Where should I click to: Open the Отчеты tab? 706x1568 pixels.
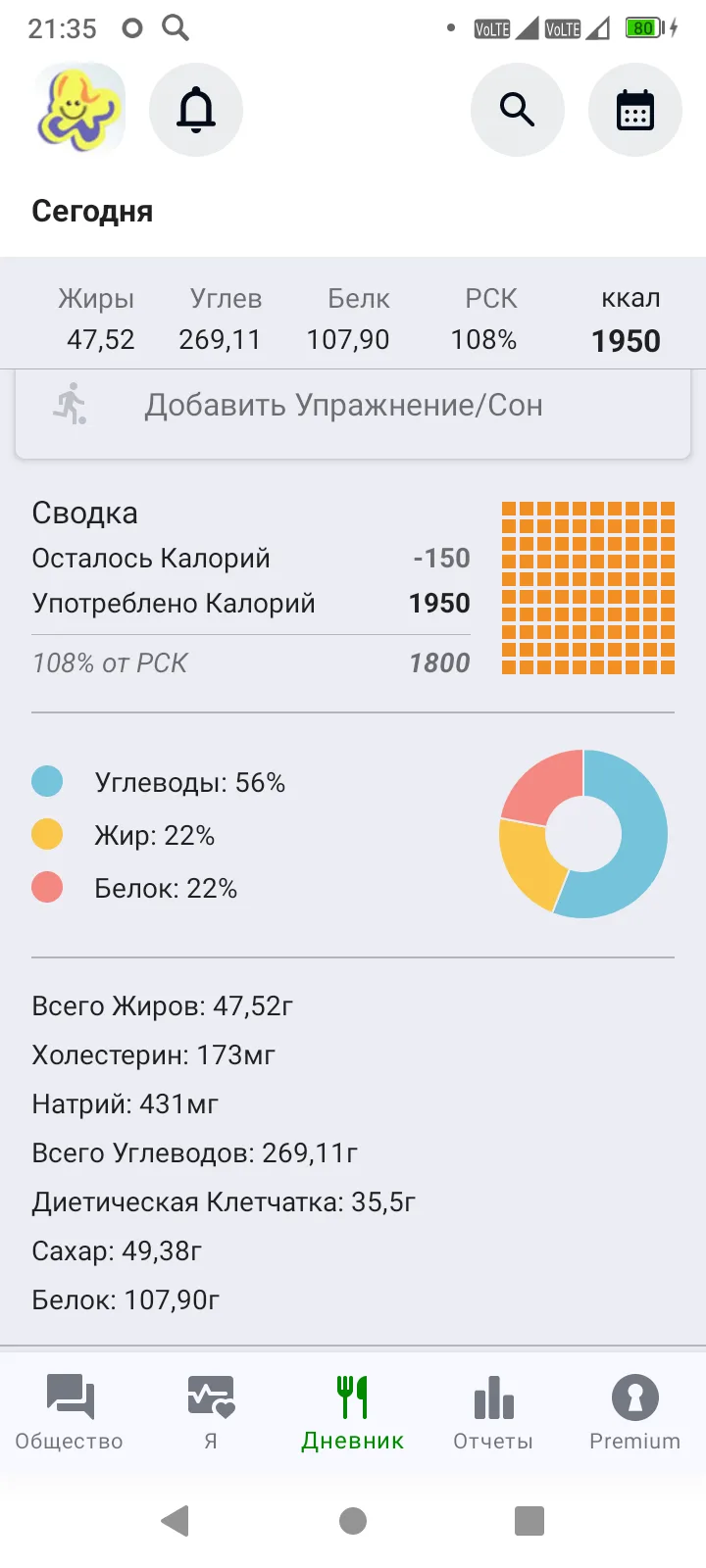[493, 1412]
